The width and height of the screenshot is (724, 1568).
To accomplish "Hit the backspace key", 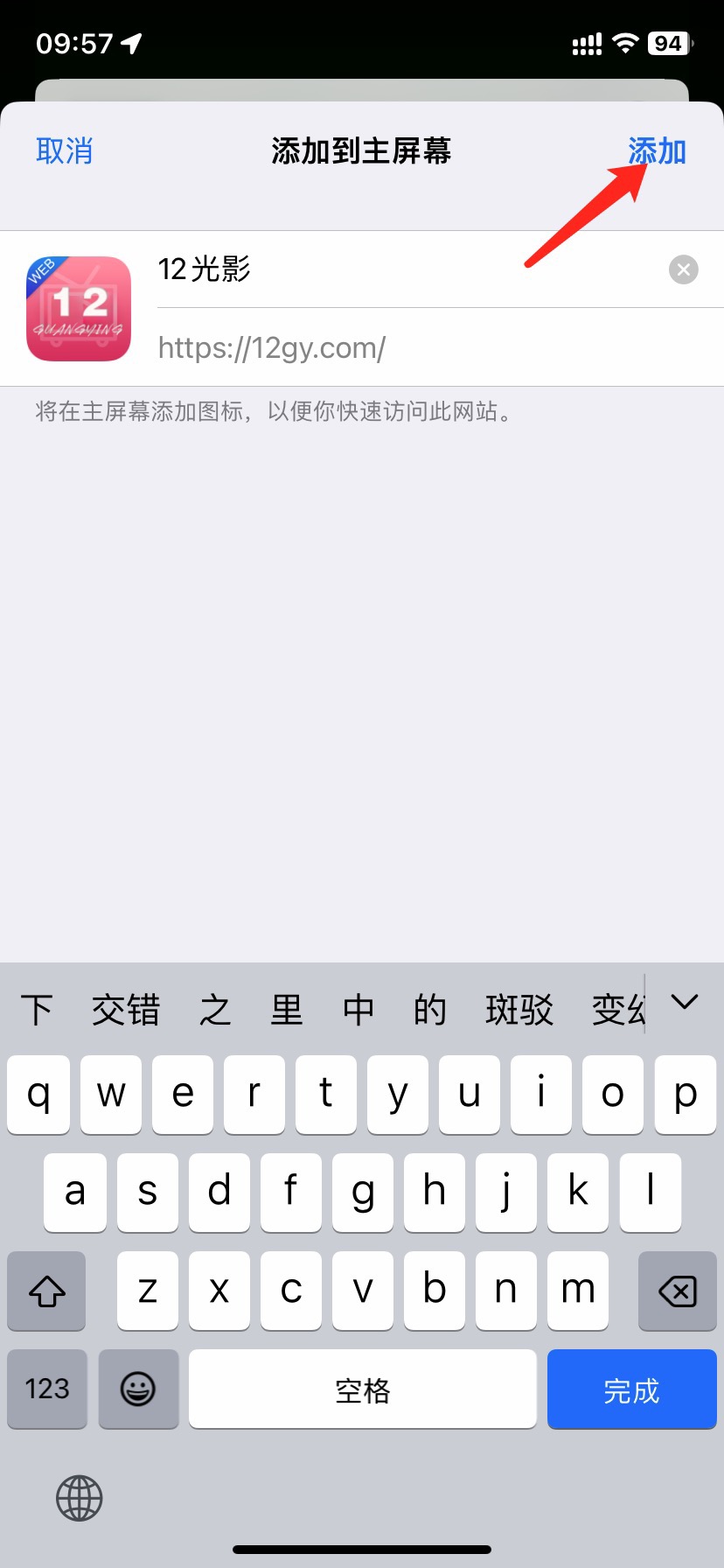I will (x=678, y=1291).
